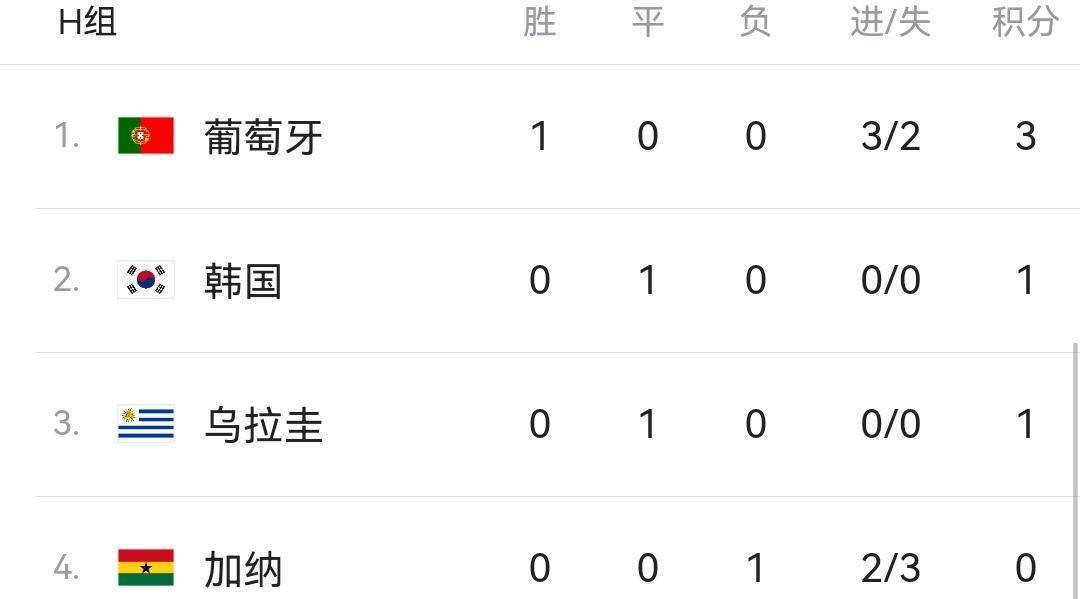Open the South Korea (韩国) team row
The width and height of the screenshot is (1080, 599).
tap(243, 281)
